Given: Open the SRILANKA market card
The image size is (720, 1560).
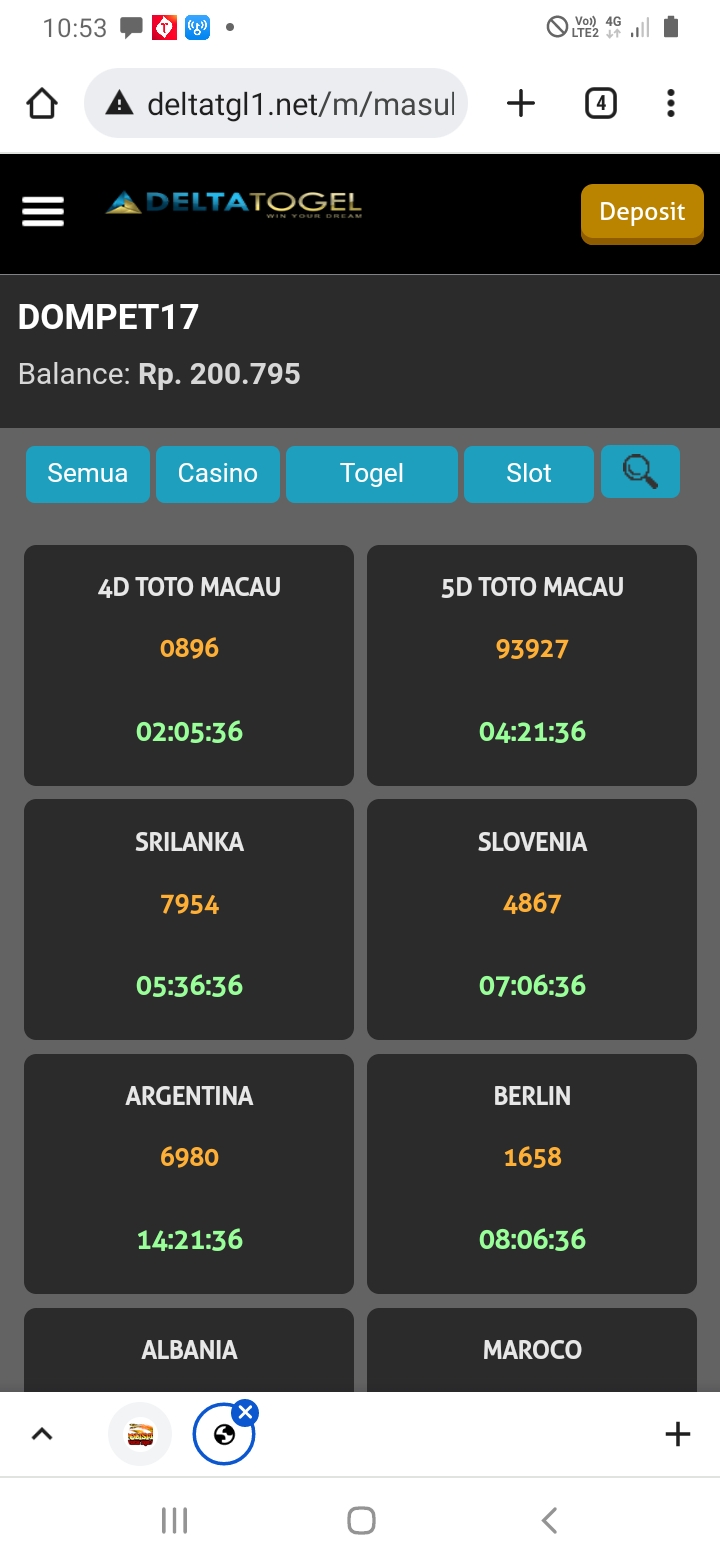Looking at the screenshot, I should click(189, 919).
